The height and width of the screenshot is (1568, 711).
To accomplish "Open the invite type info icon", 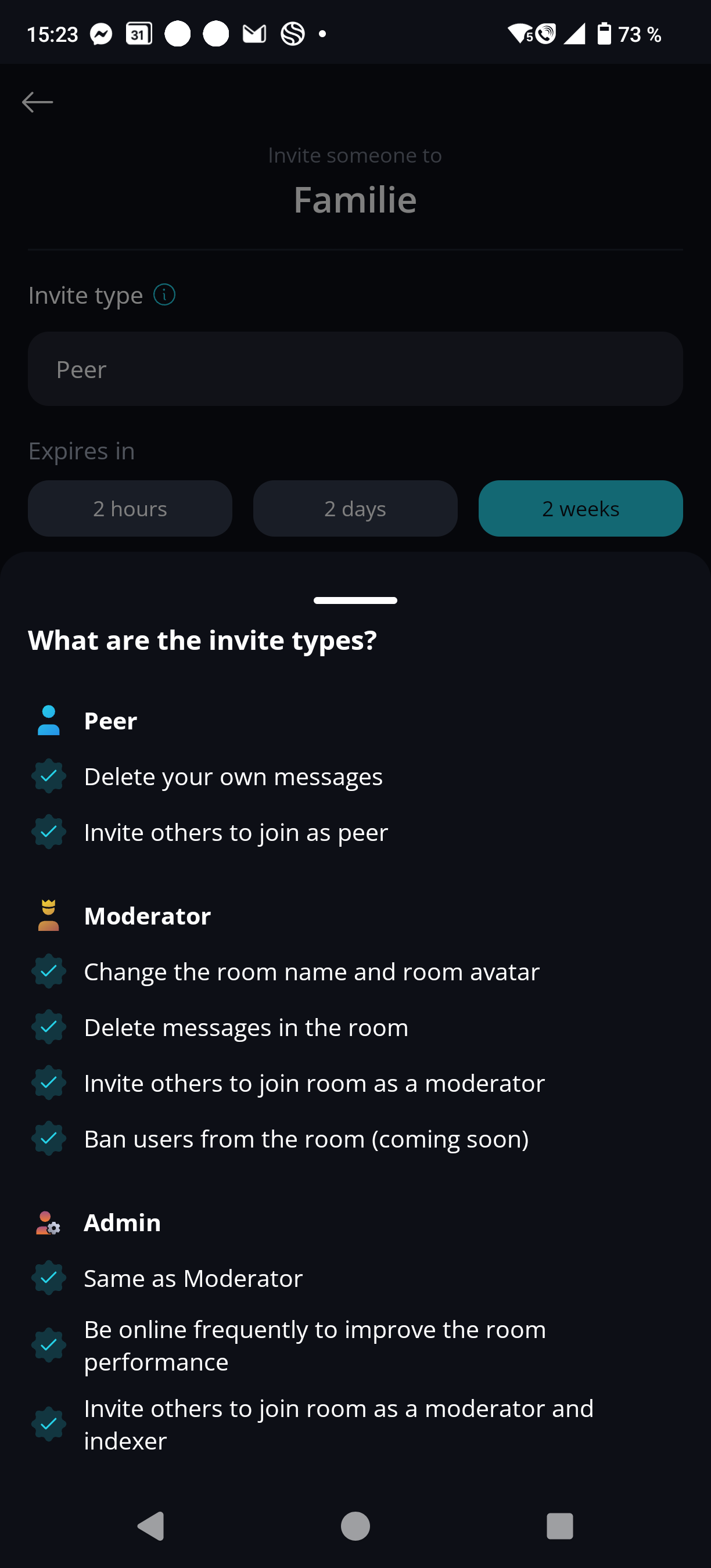I will click(164, 295).
